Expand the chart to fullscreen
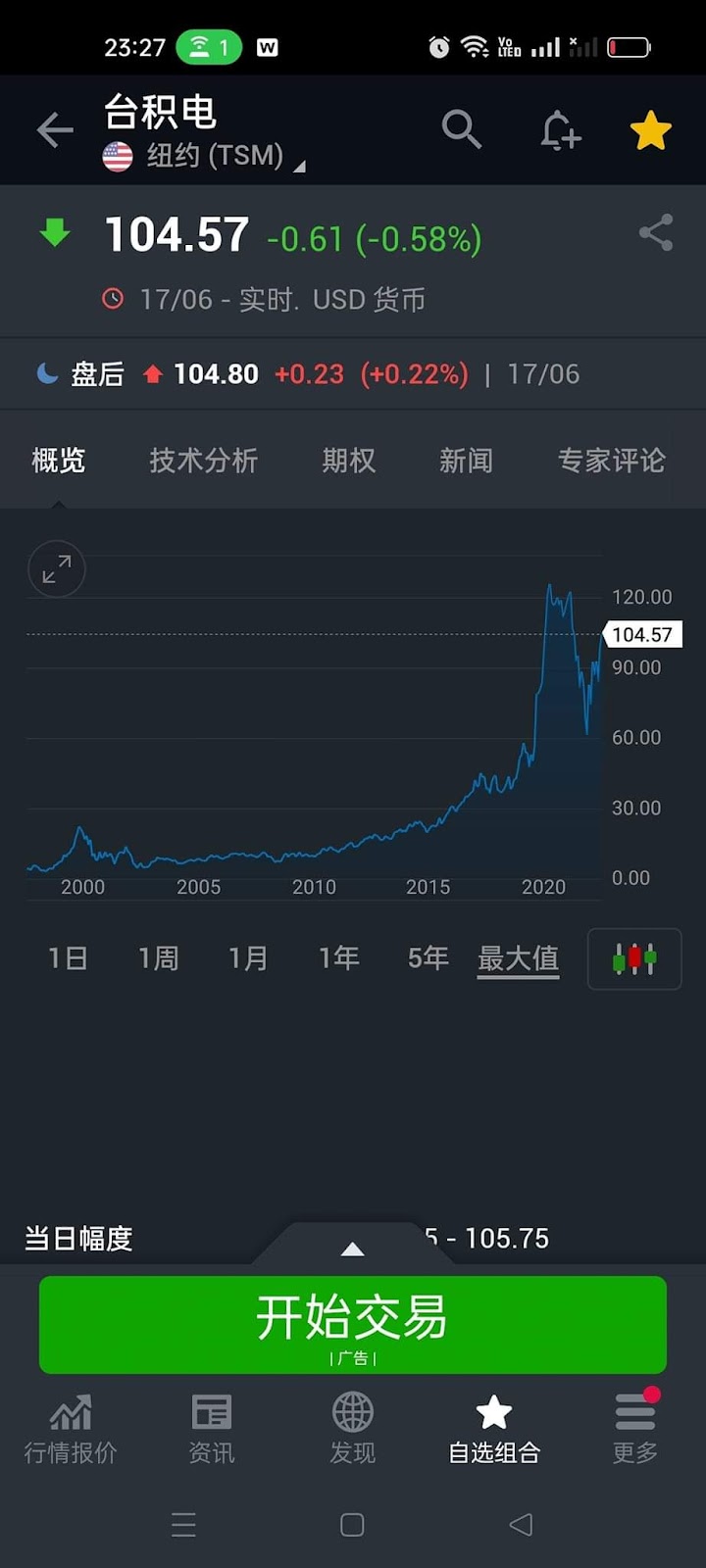 coord(57,569)
